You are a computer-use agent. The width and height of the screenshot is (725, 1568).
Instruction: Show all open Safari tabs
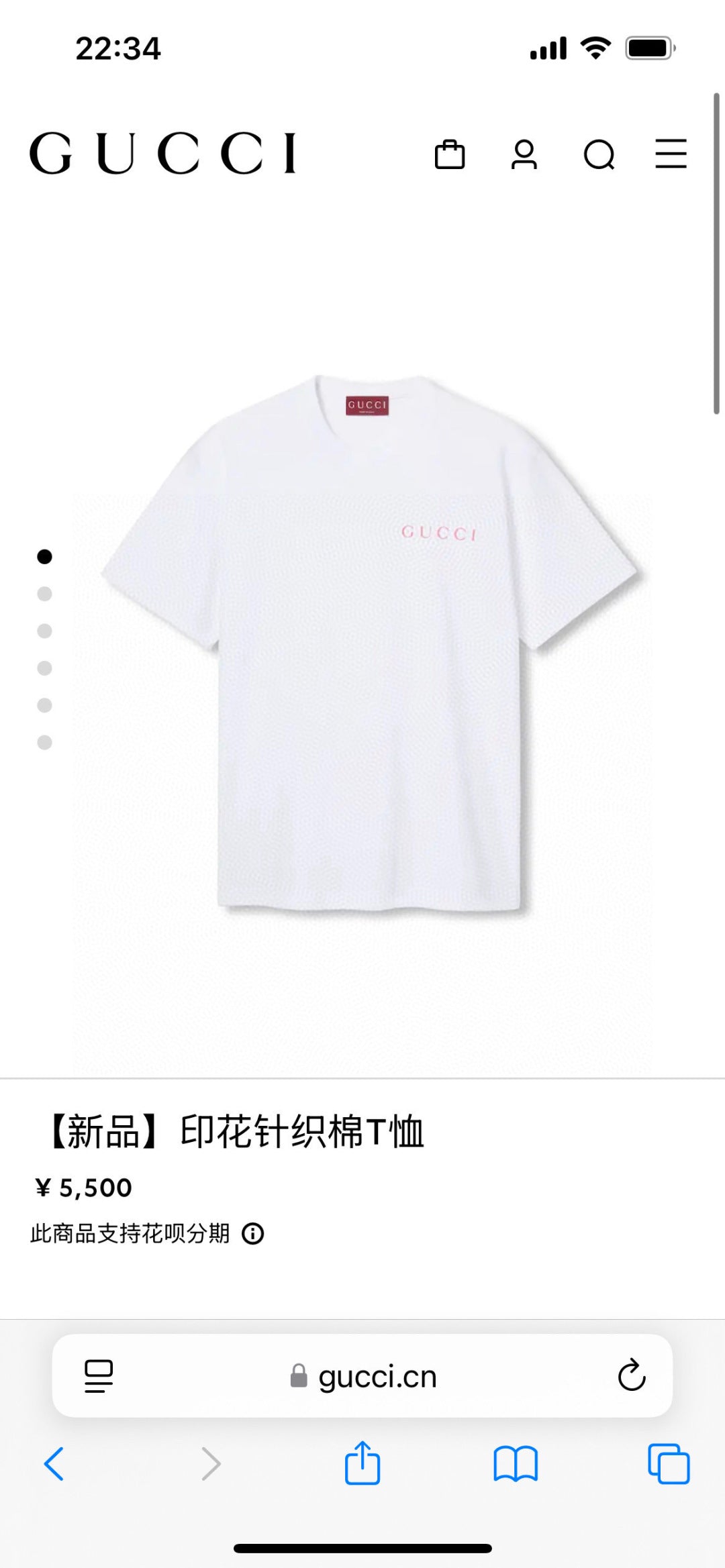pos(669,1463)
